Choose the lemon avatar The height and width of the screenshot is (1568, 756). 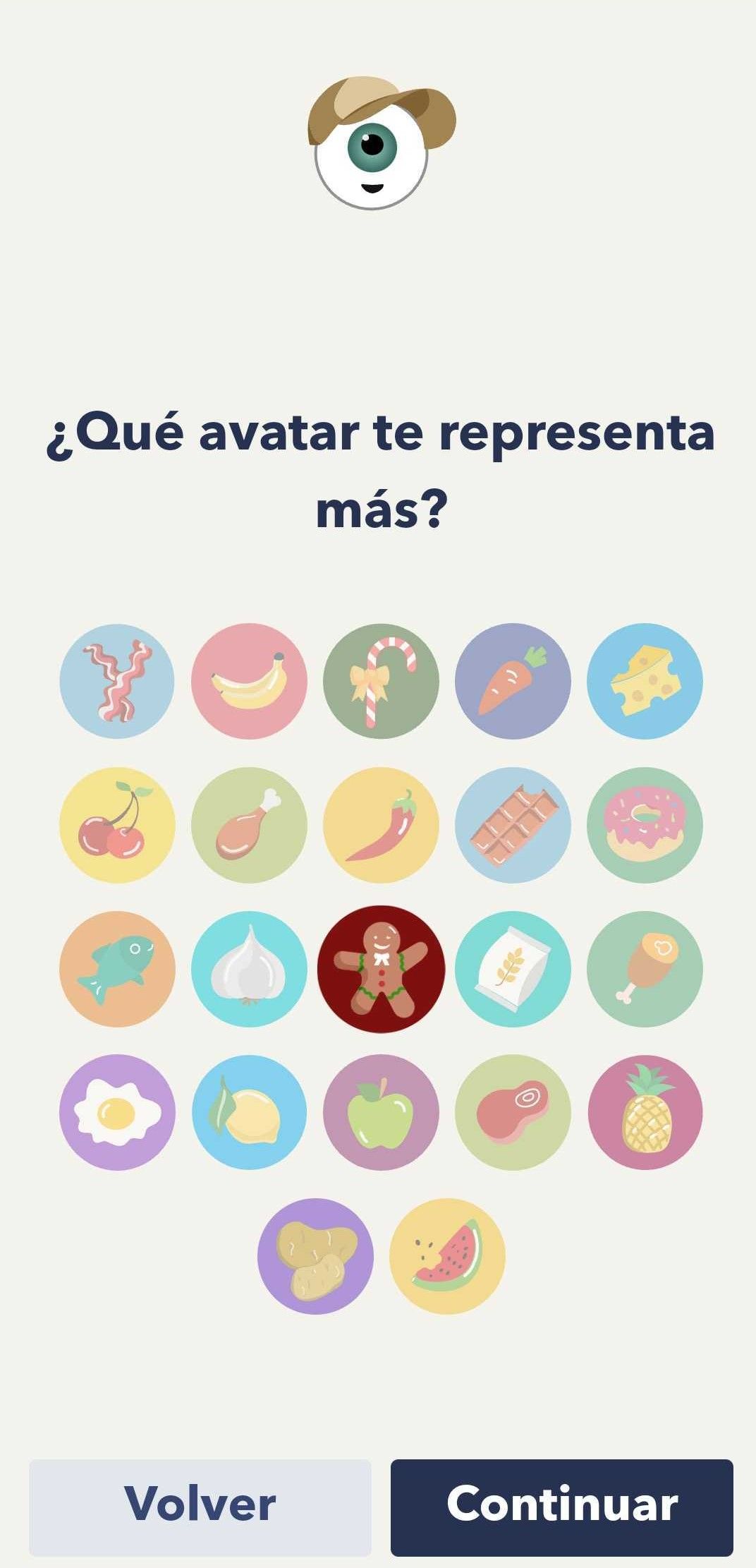(x=249, y=1112)
